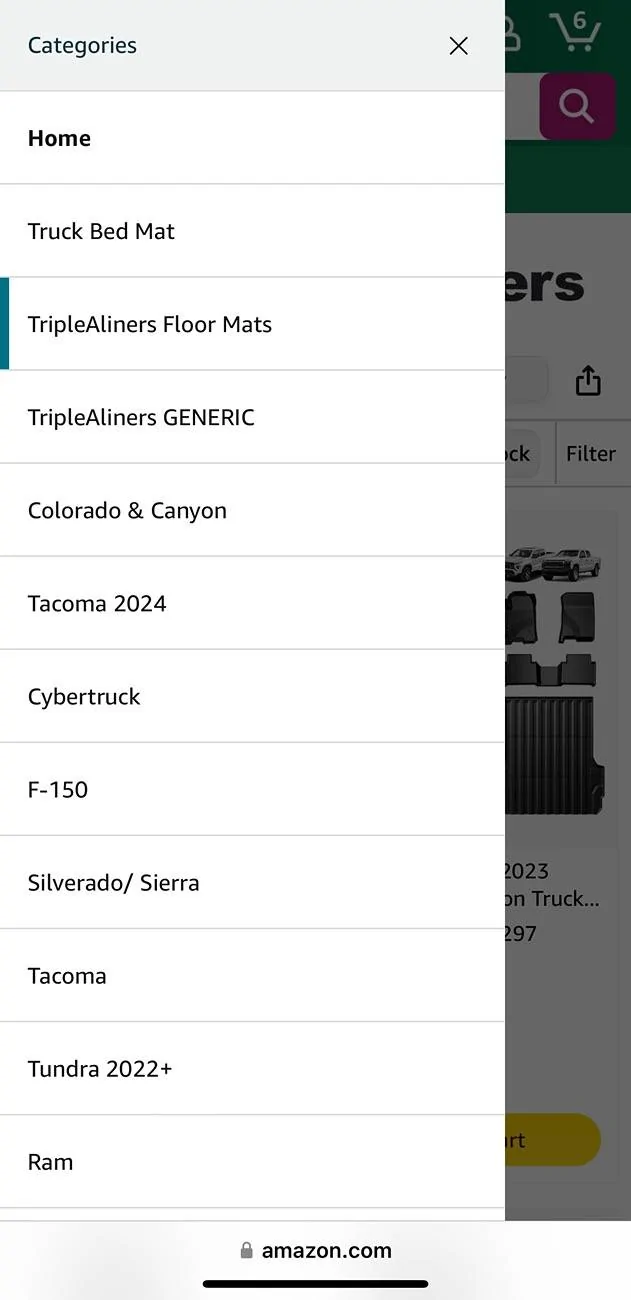Tap the magnifier search button
Screen dimensions: 631x1300
[x=577, y=106]
